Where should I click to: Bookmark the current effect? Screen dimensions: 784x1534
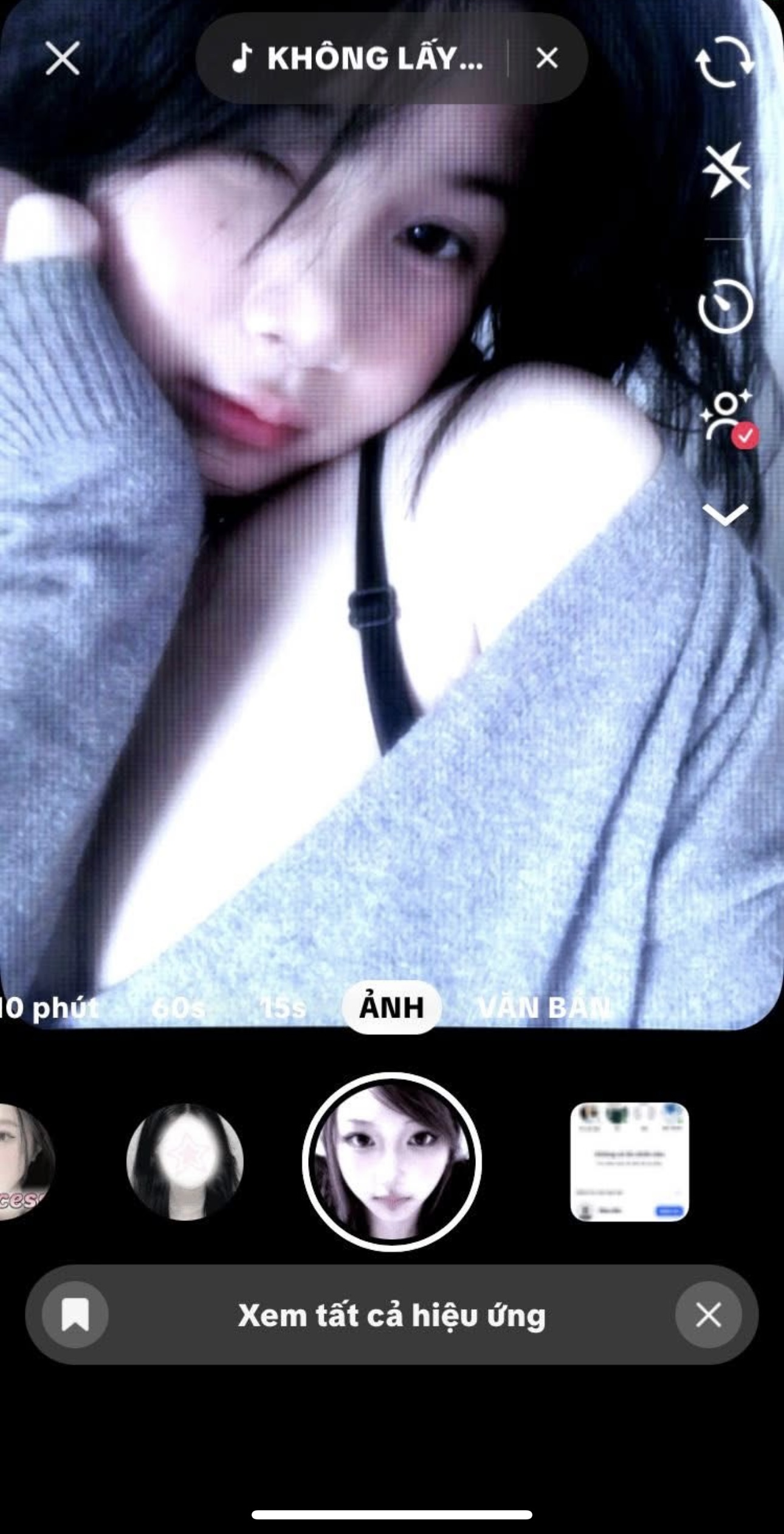[75, 1315]
